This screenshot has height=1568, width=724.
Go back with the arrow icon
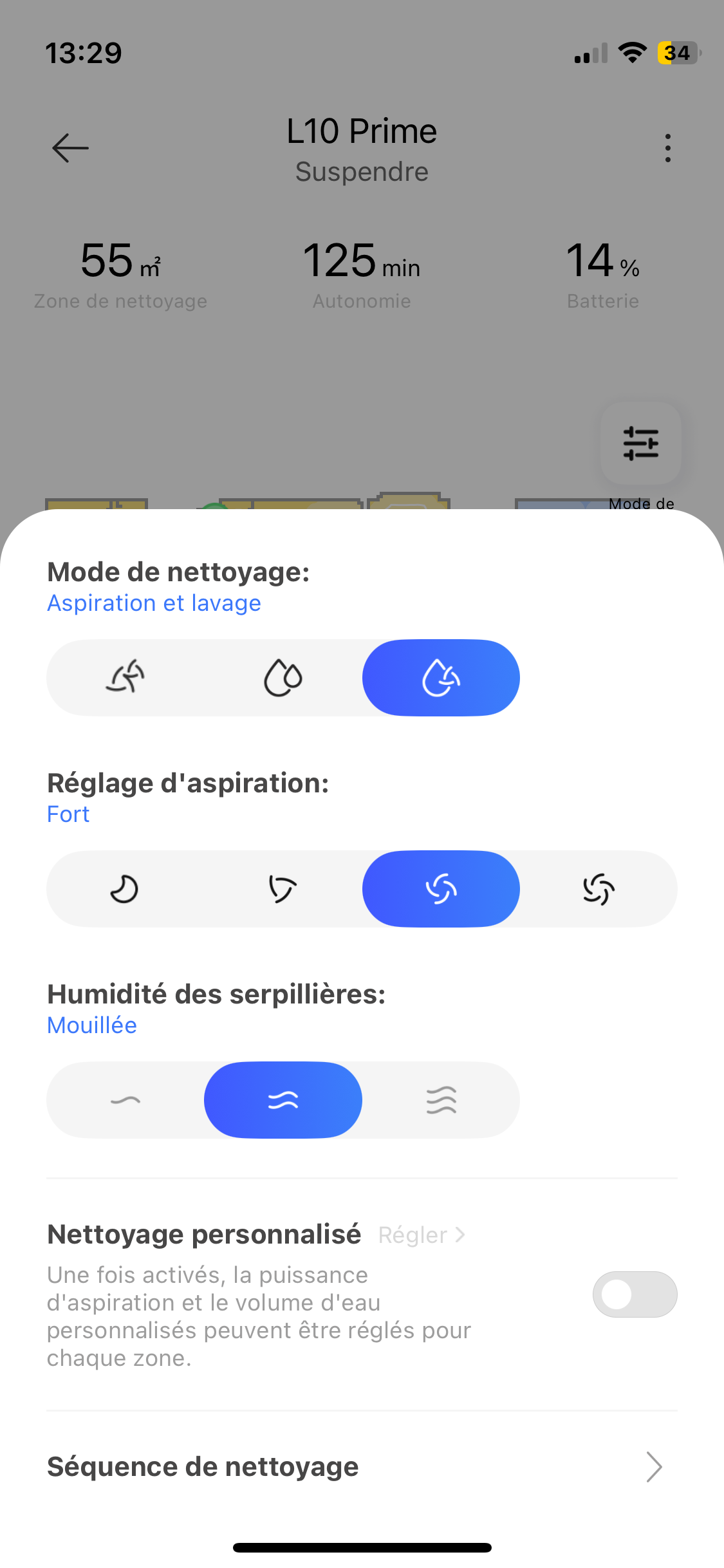(x=70, y=148)
